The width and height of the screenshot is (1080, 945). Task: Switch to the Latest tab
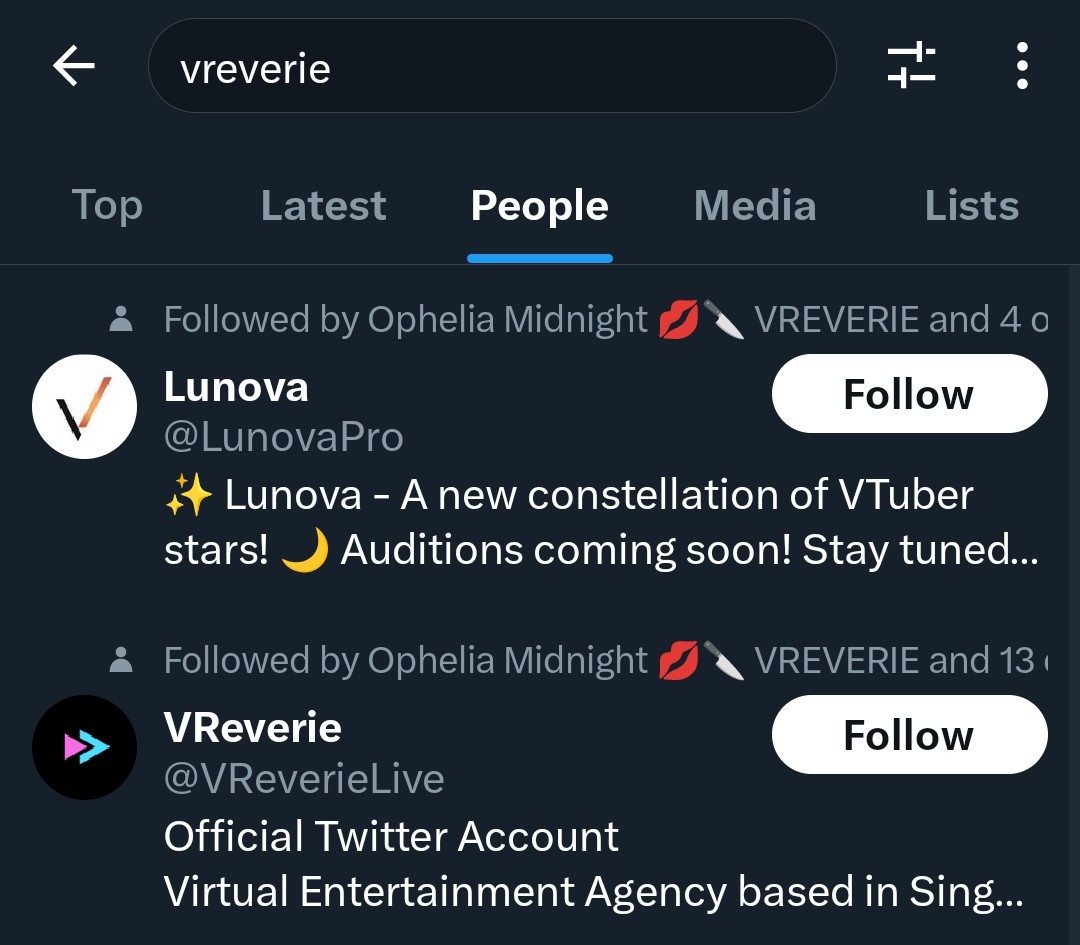(323, 206)
